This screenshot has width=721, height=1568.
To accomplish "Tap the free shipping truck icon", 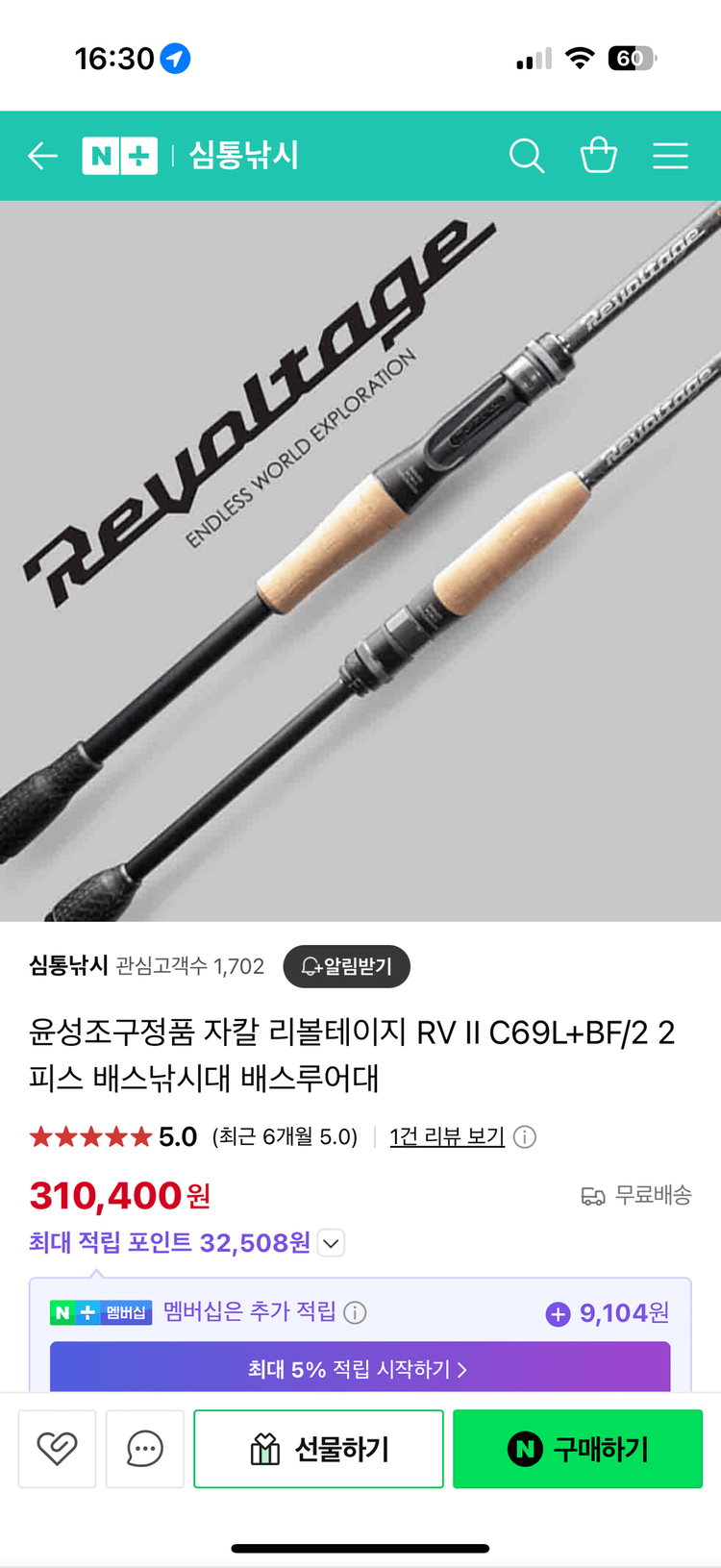I will coord(591,1195).
